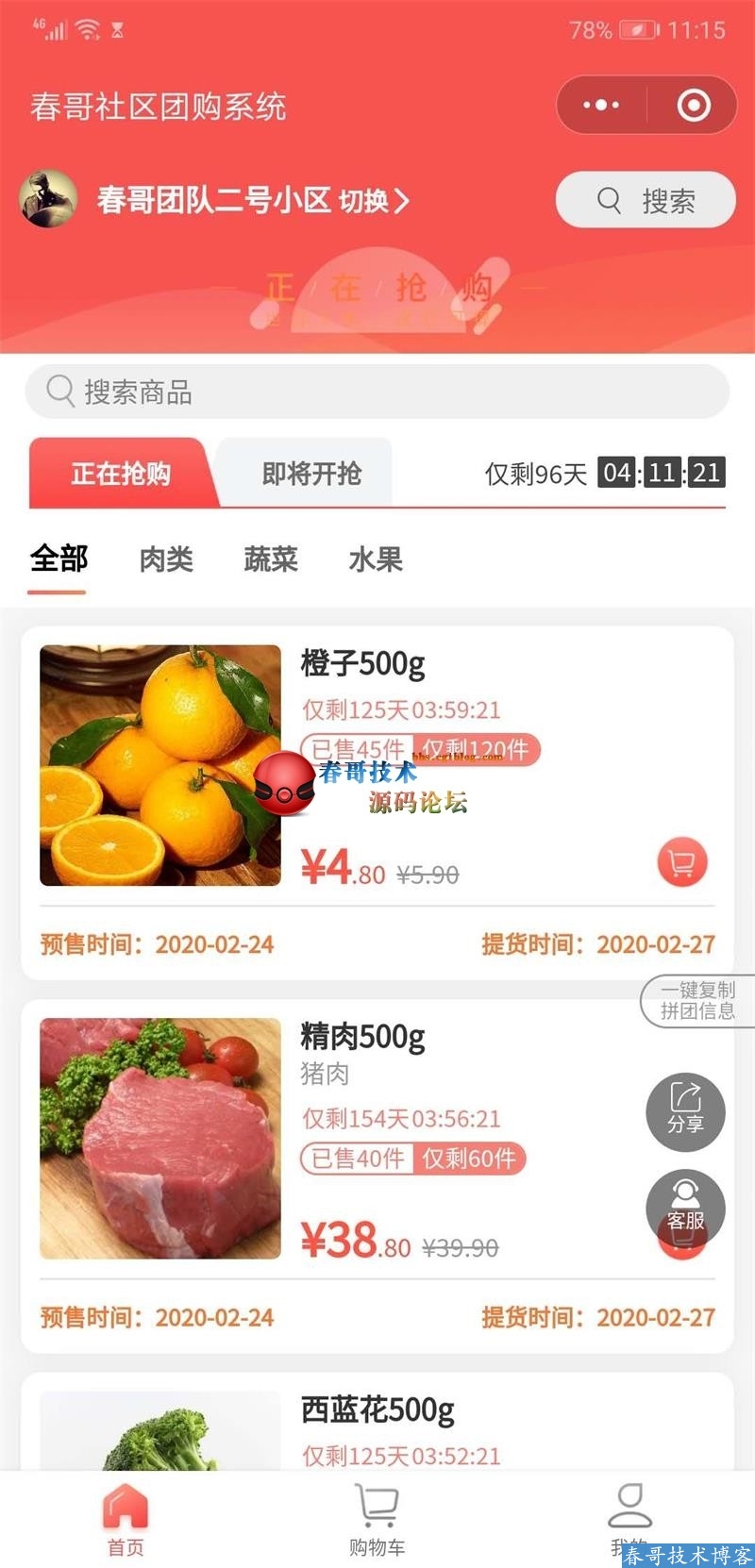Open the mini program more-options menu
The height and width of the screenshot is (1568, 755).
[601, 105]
